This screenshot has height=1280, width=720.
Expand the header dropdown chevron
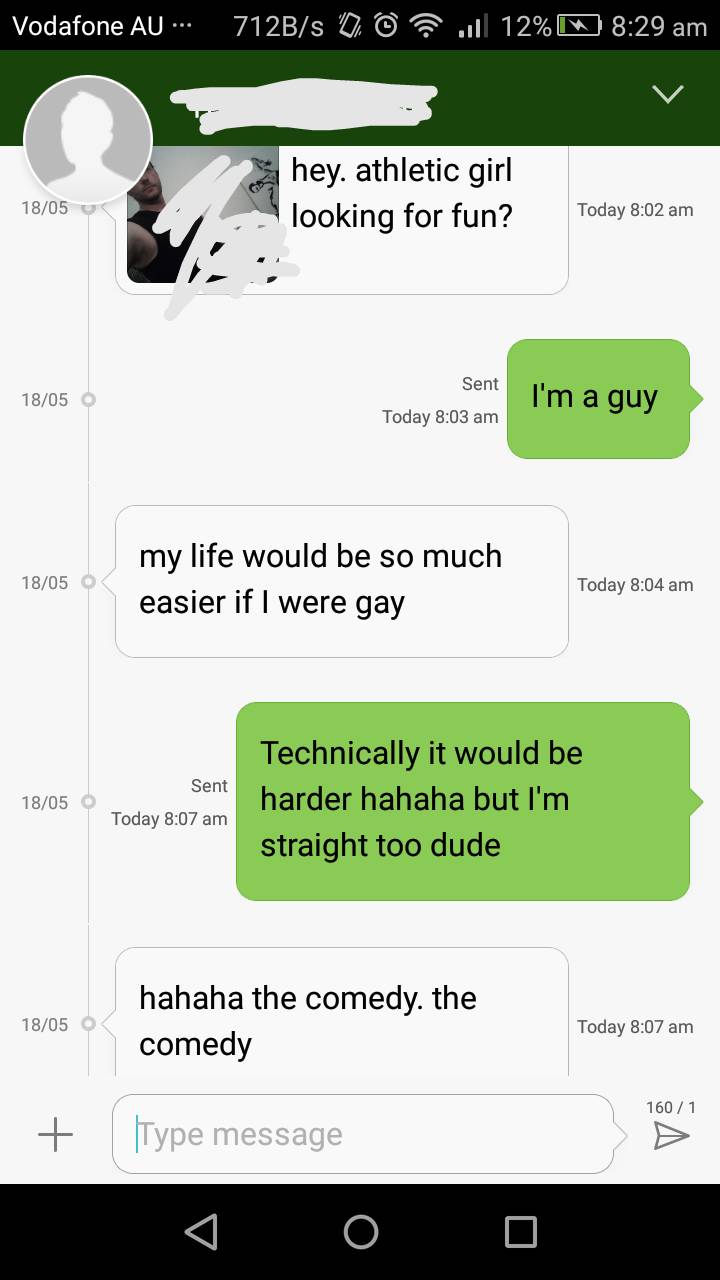click(667, 94)
